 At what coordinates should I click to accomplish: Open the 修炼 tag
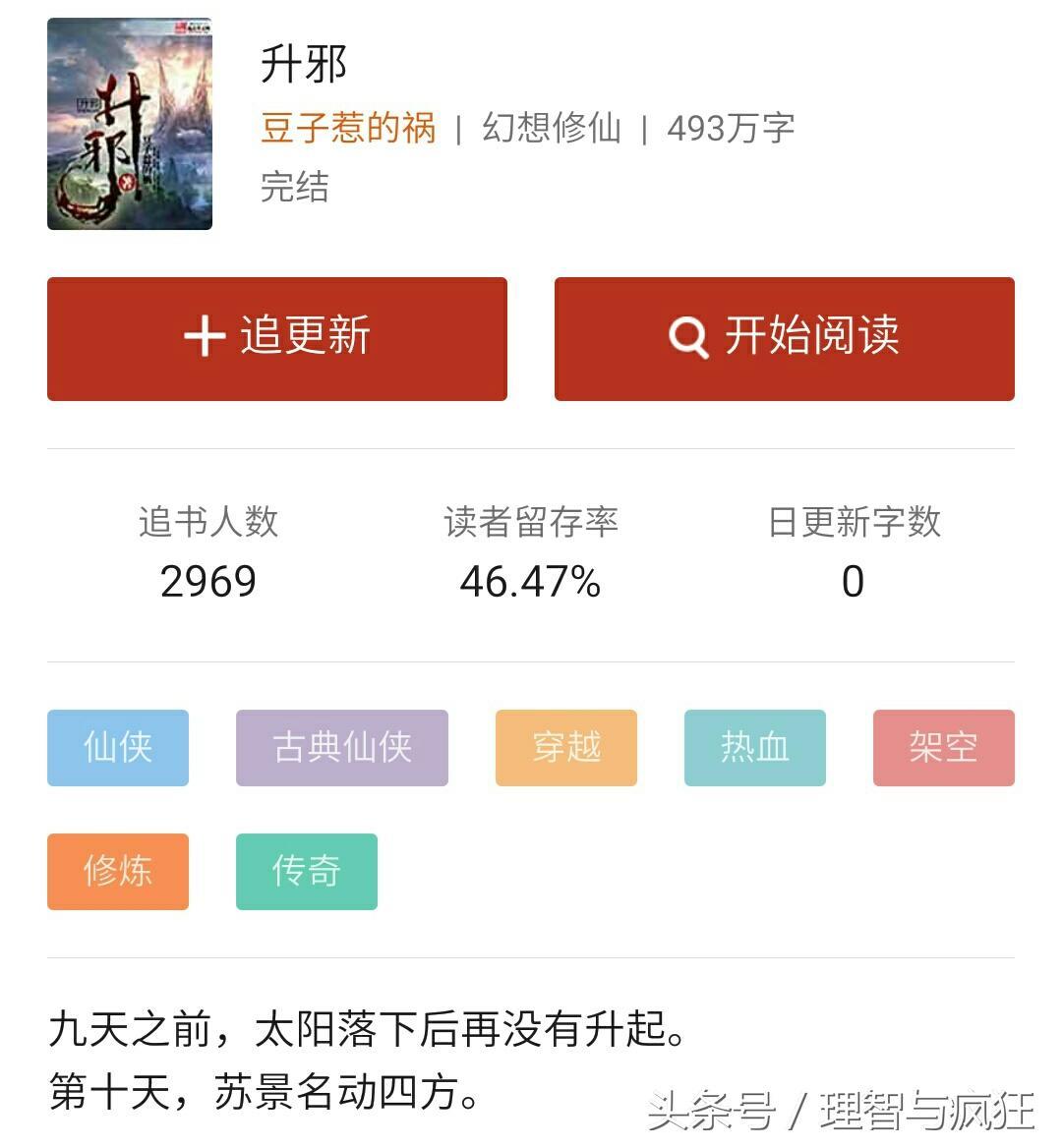tap(118, 872)
